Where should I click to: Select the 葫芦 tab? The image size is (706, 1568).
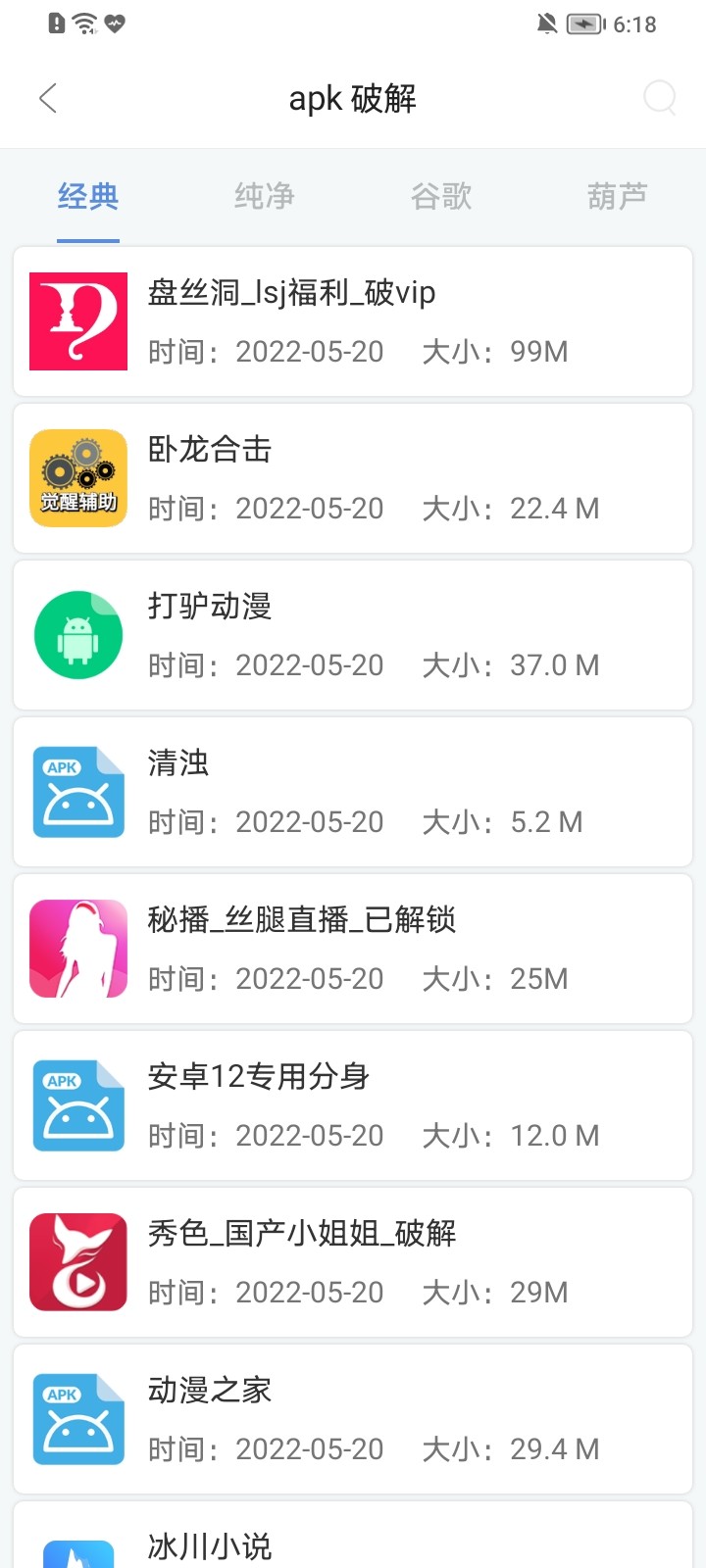click(618, 196)
